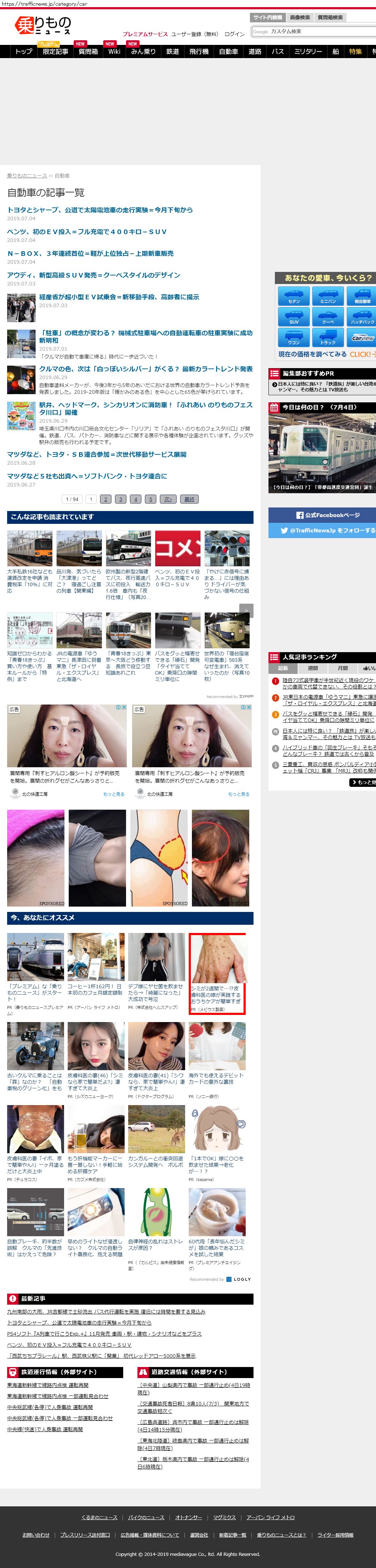The width and height of the screenshot is (376, 1568).
Task: Open the くるまのニュース footer link
Action: (99, 1517)
